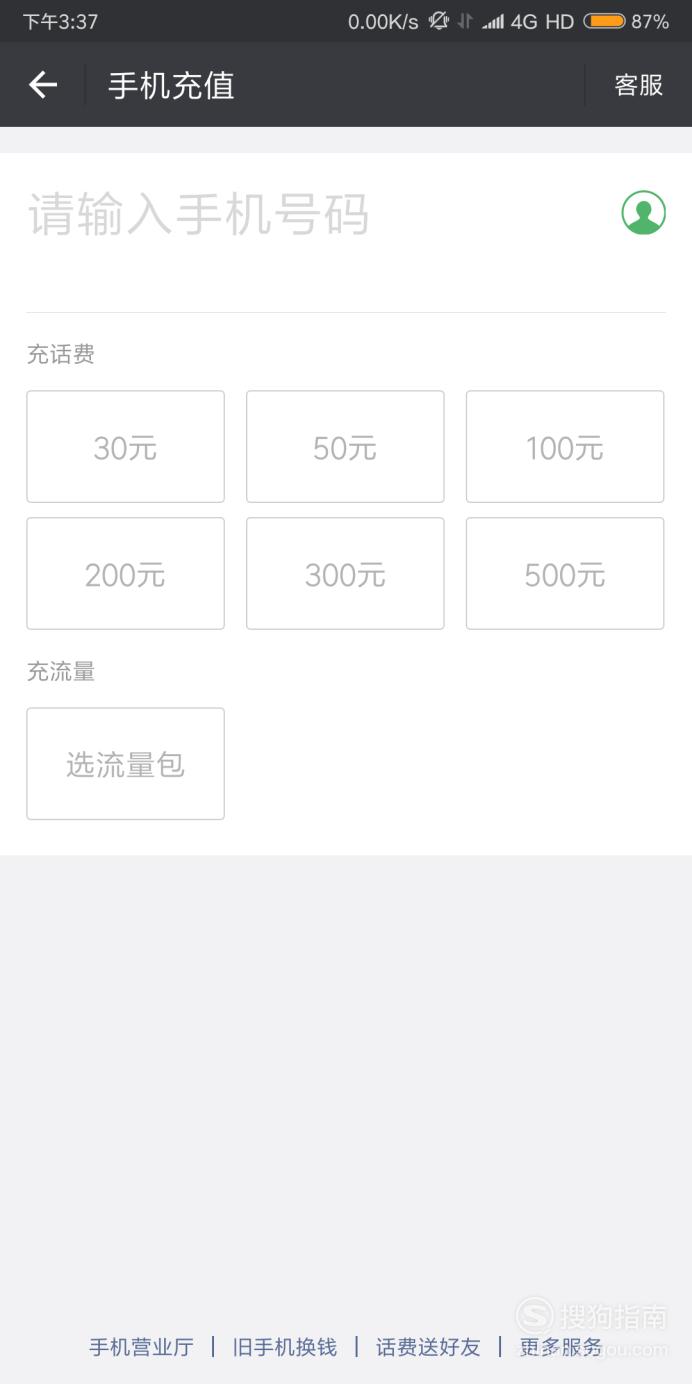Go back using the top-left arrow

pyautogui.click(x=43, y=85)
